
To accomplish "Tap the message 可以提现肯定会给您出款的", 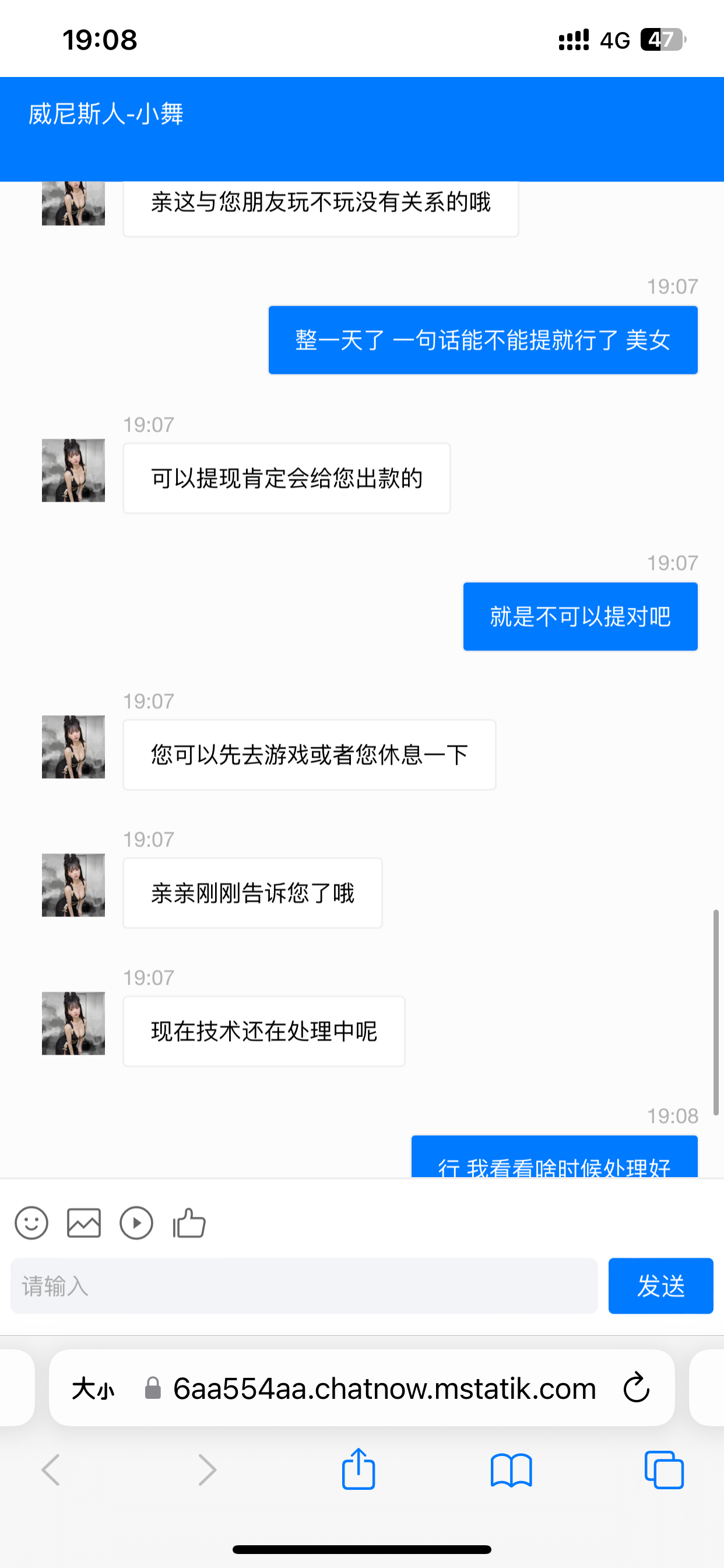I will click(x=287, y=478).
